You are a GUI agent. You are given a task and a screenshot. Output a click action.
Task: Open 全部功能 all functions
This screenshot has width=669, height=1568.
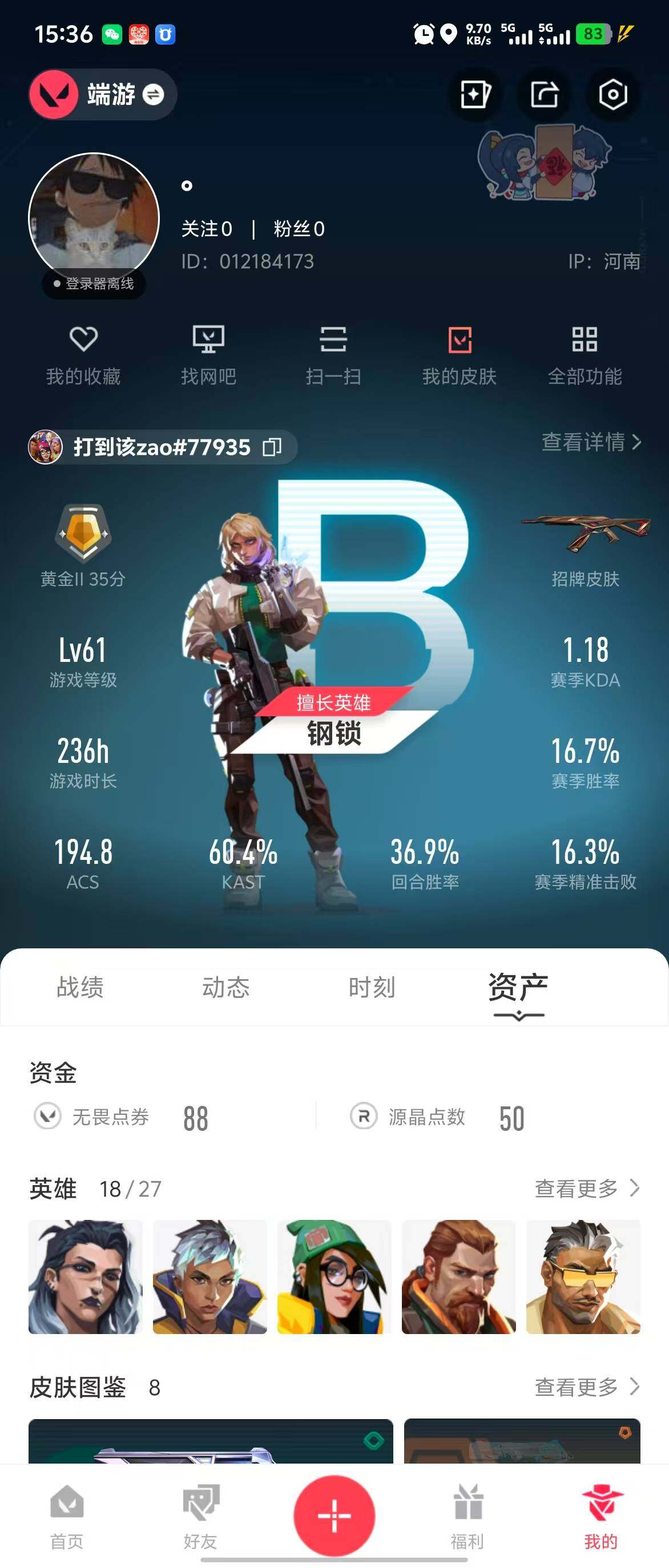[585, 355]
